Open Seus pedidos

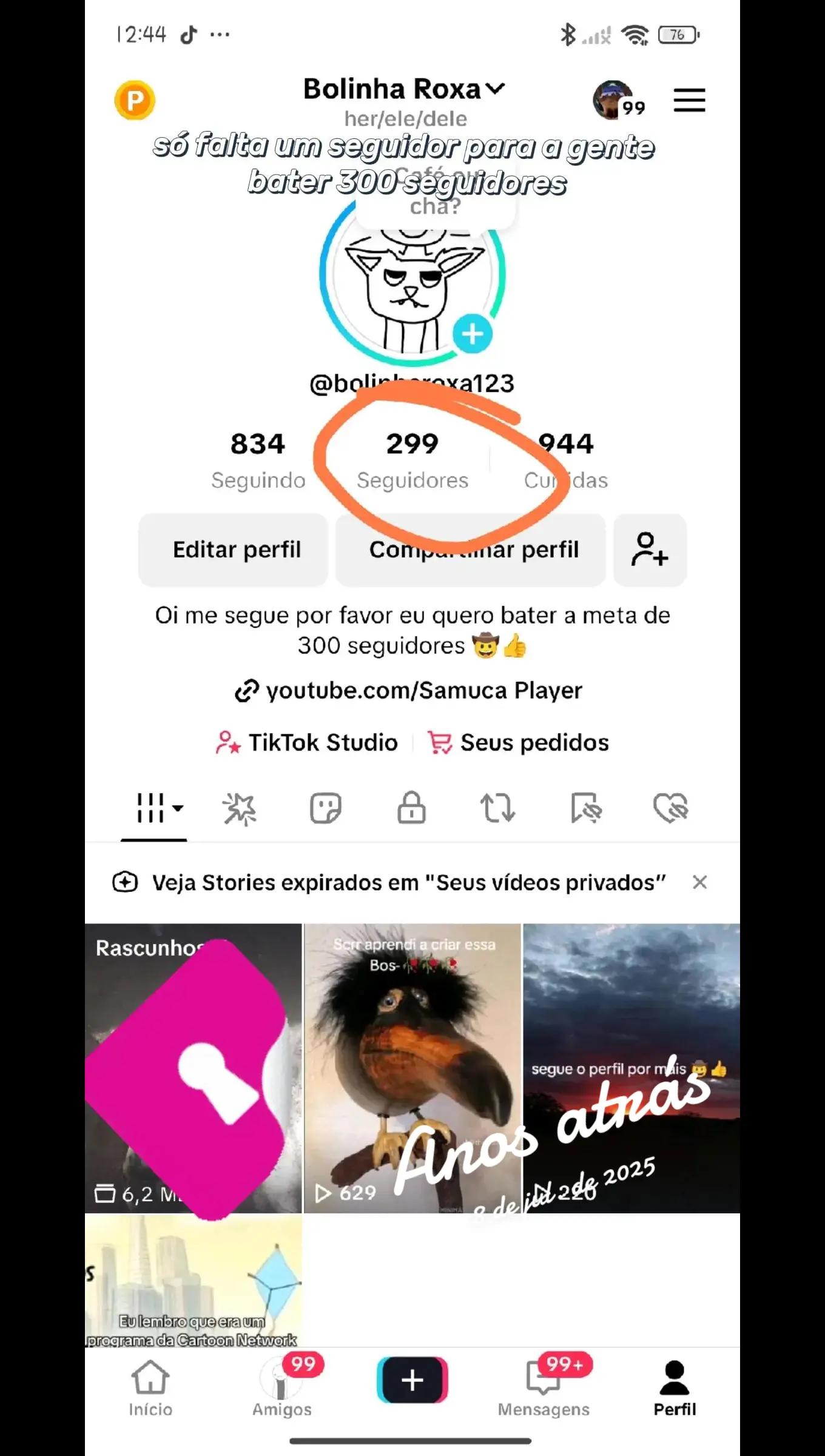[x=519, y=743]
